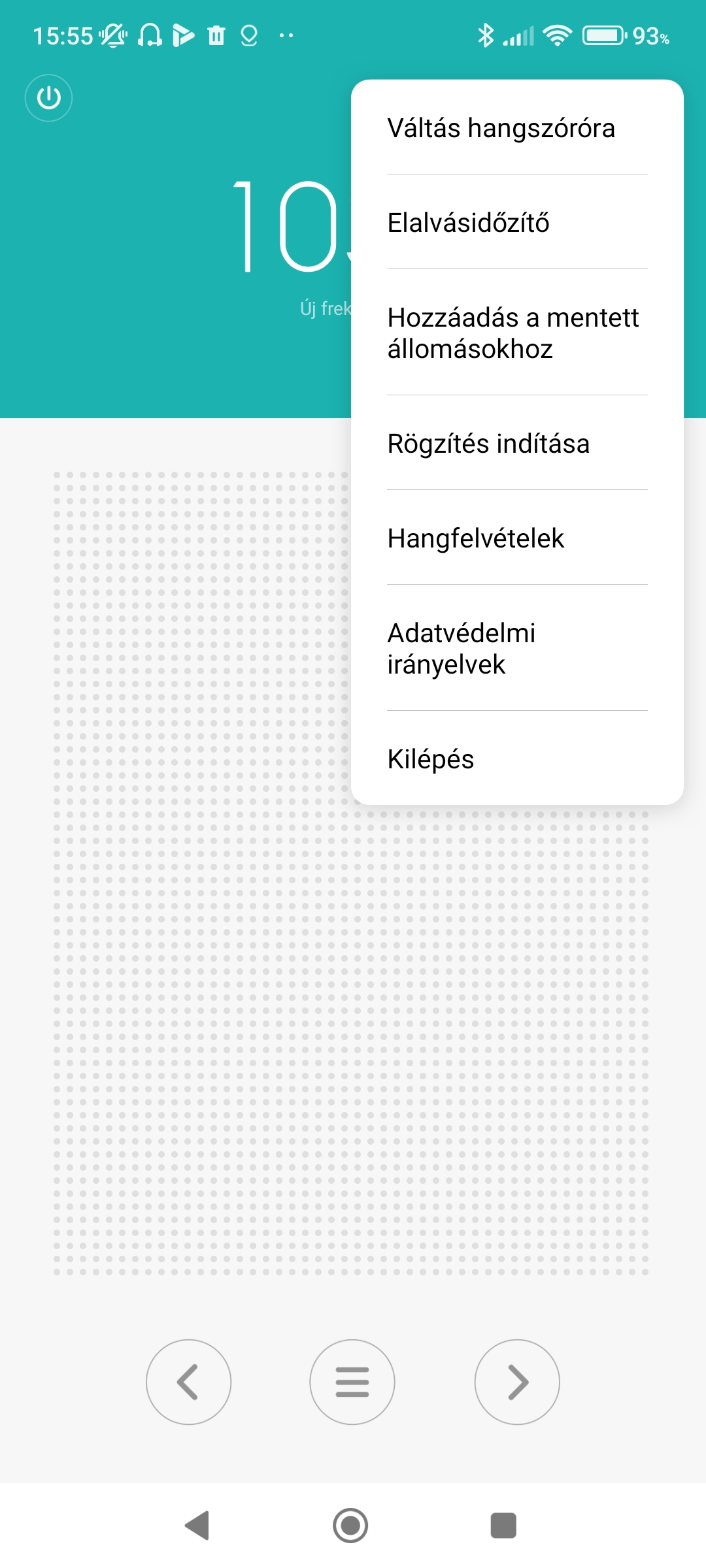Viewport: 706px width, 1568px height.
Task: Turn off radio with power button
Action: tap(48, 98)
